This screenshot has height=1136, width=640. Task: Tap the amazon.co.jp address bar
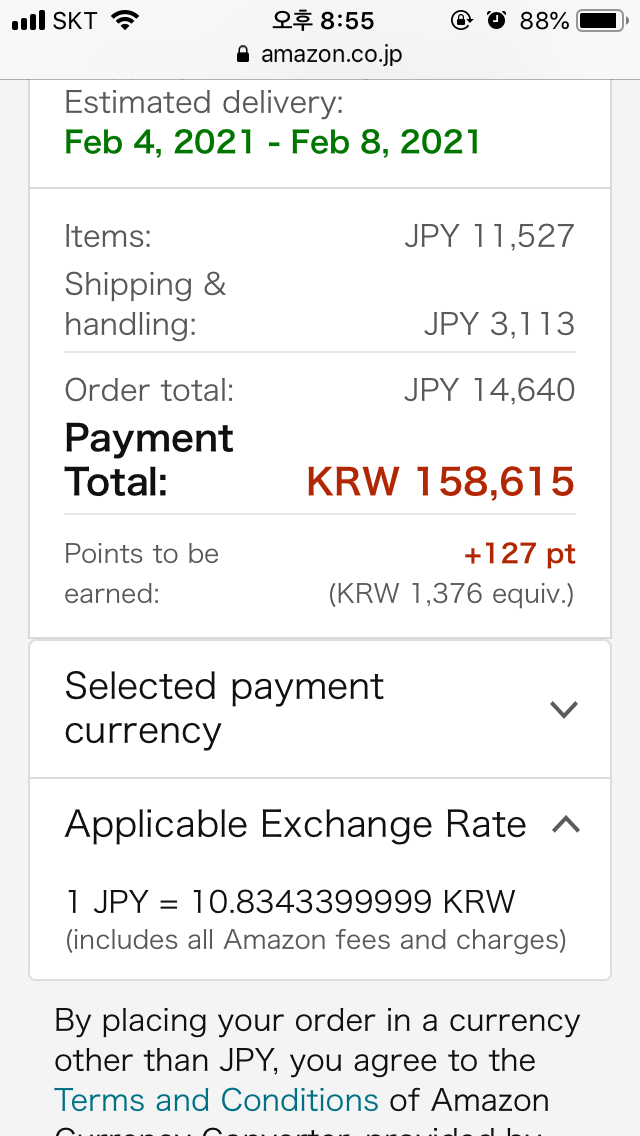(x=320, y=54)
